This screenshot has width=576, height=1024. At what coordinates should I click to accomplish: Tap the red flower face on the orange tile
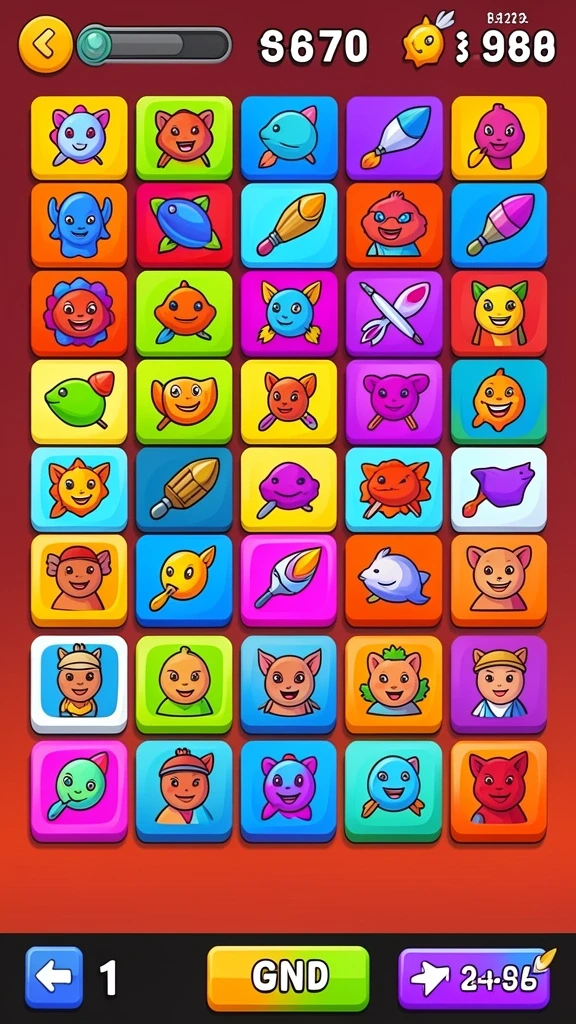click(x=79, y=313)
